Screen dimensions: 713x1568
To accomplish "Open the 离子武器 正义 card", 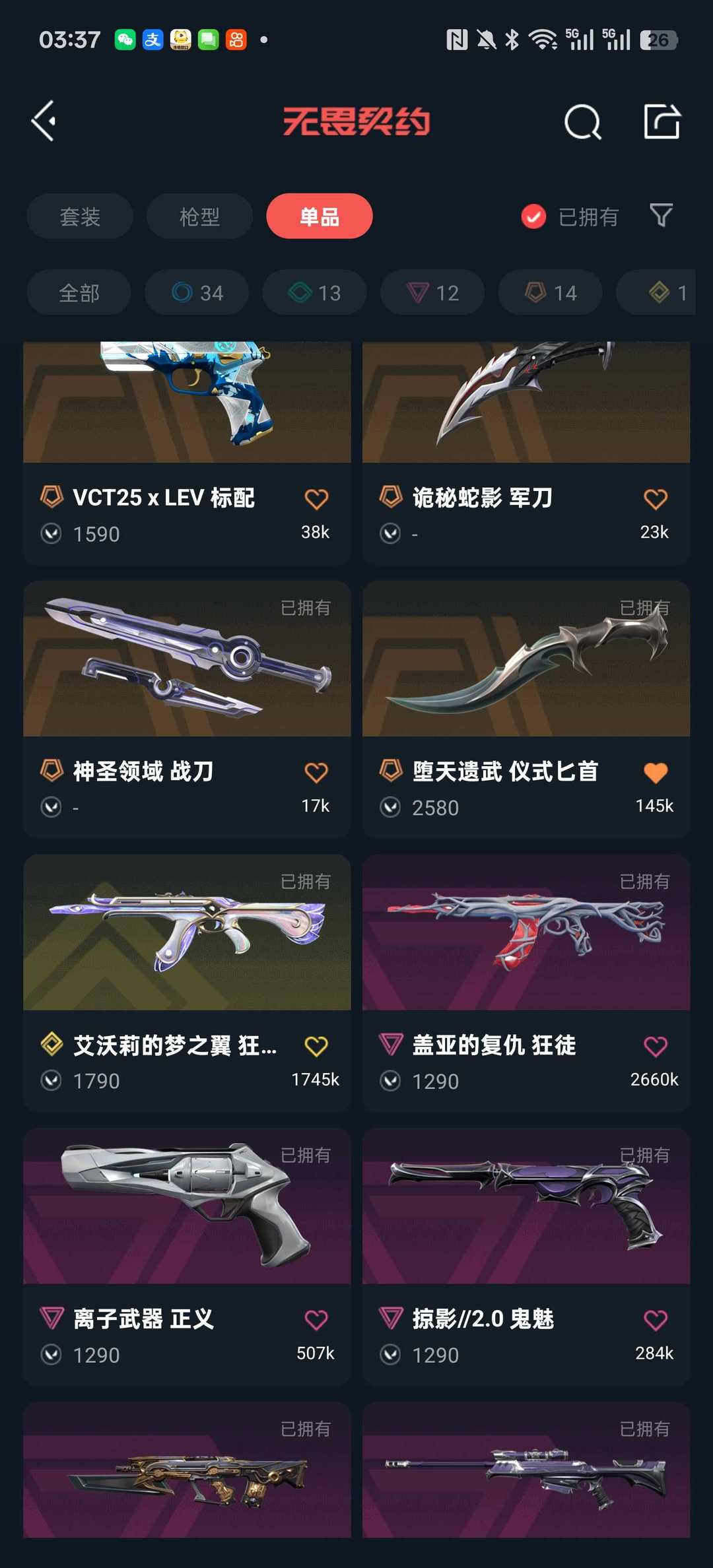I will pyautogui.click(x=187, y=1234).
